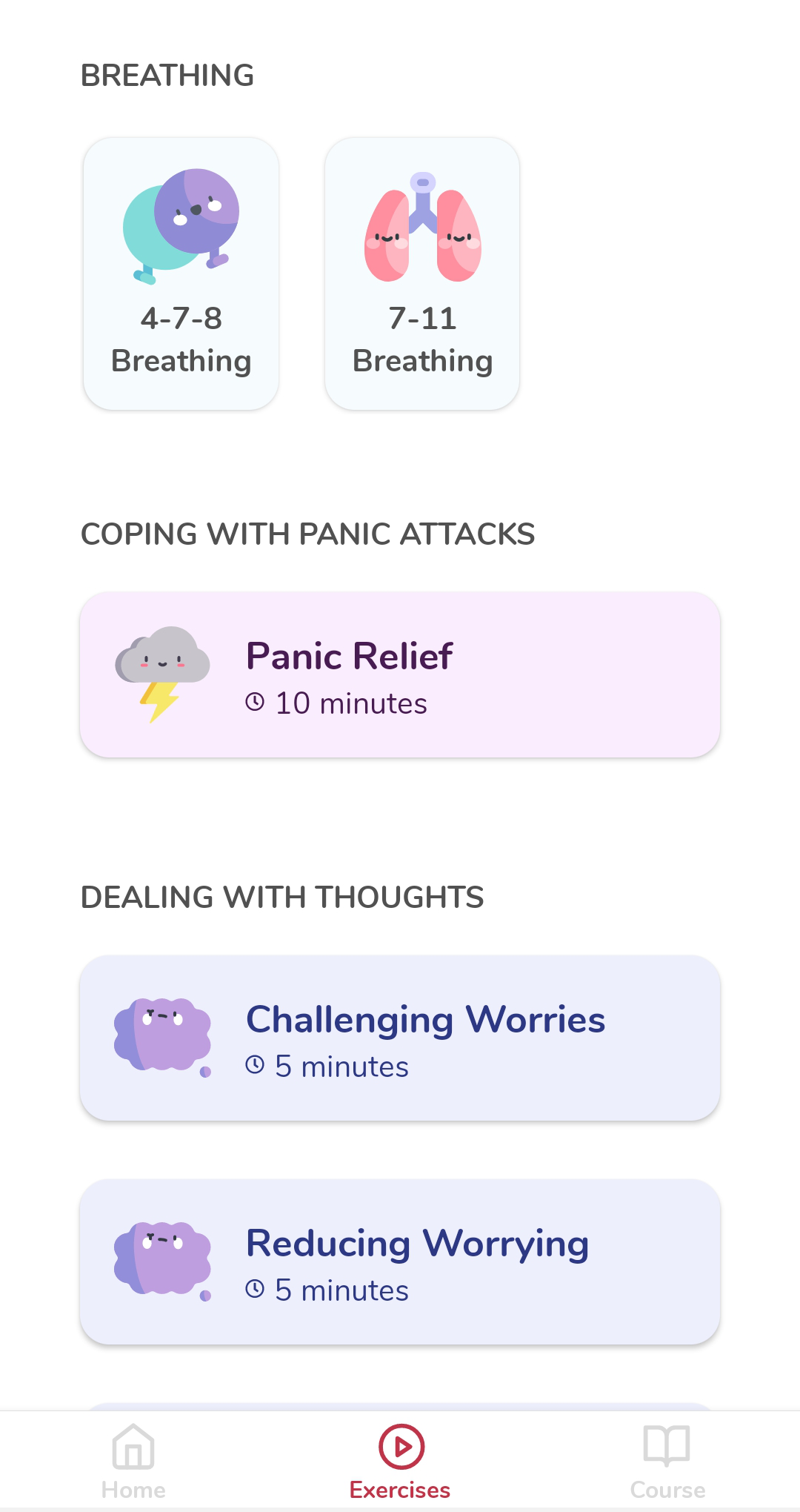The height and width of the screenshot is (1512, 800).
Task: Go to the Course tab
Action: pos(667,1462)
